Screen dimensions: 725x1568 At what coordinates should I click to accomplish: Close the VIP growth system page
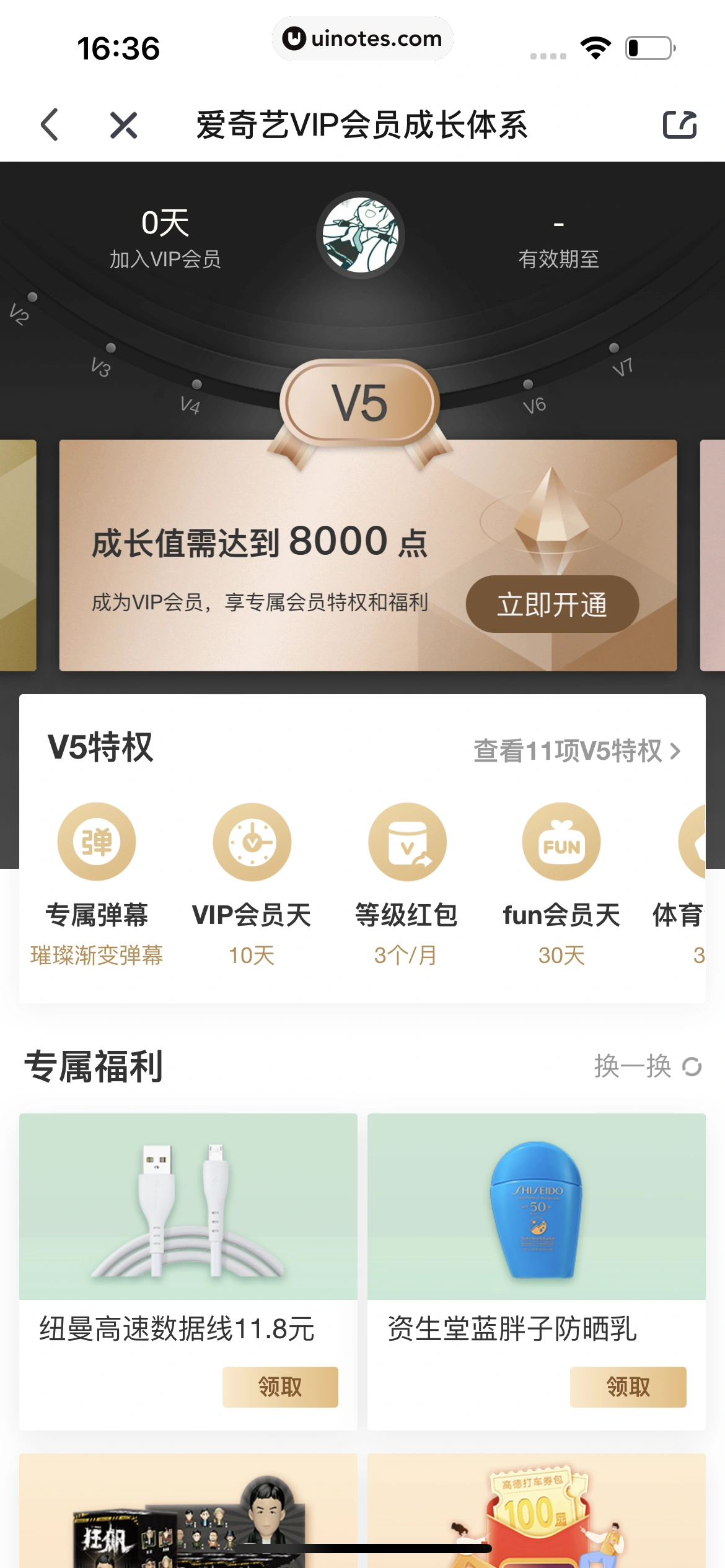click(x=123, y=125)
